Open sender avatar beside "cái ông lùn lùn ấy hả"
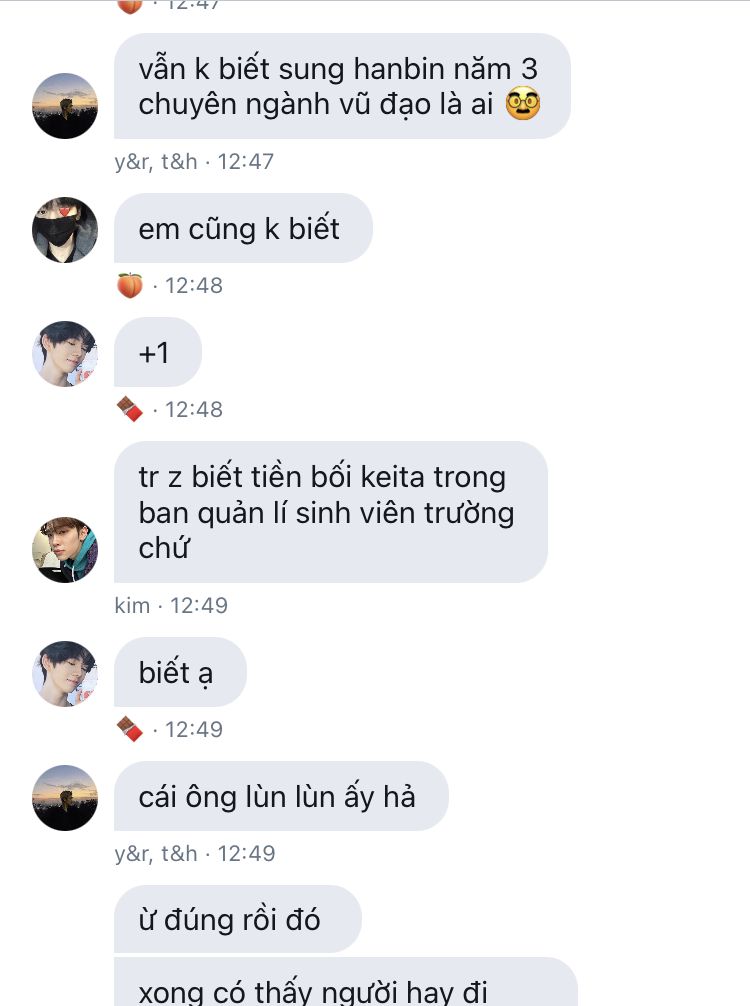This screenshot has width=750, height=1006. click(65, 797)
